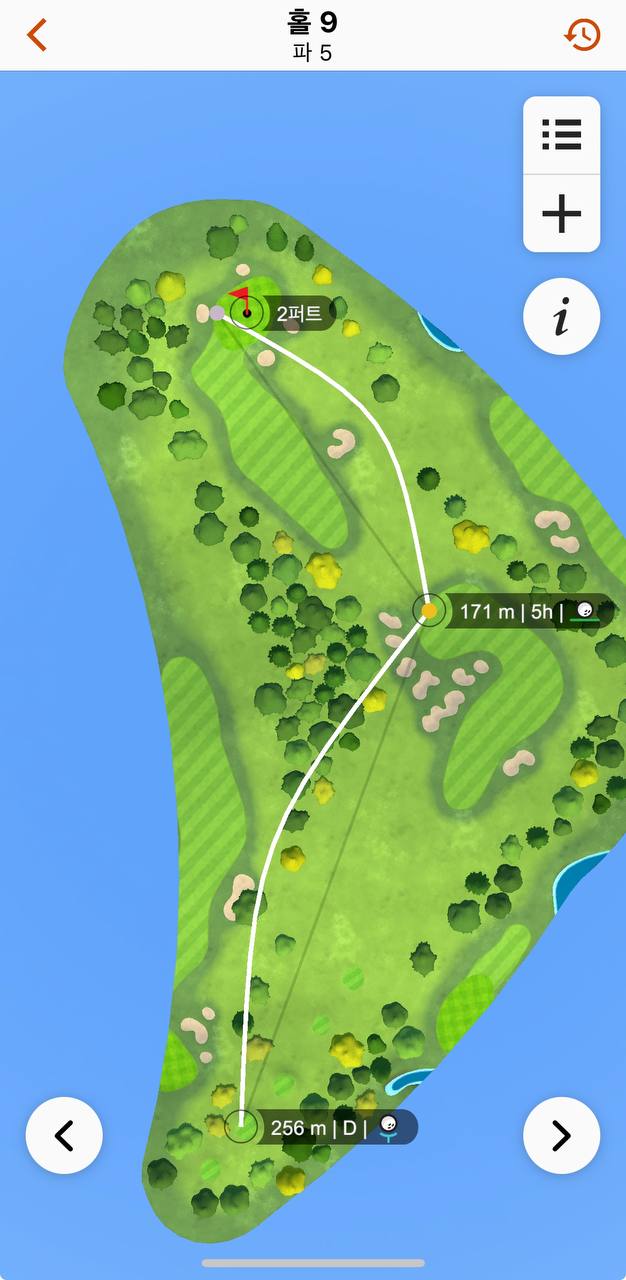Viewport: 626px width, 1280px height.
Task: Select the 171 m 5h shot marker
Action: [x=512, y=611]
